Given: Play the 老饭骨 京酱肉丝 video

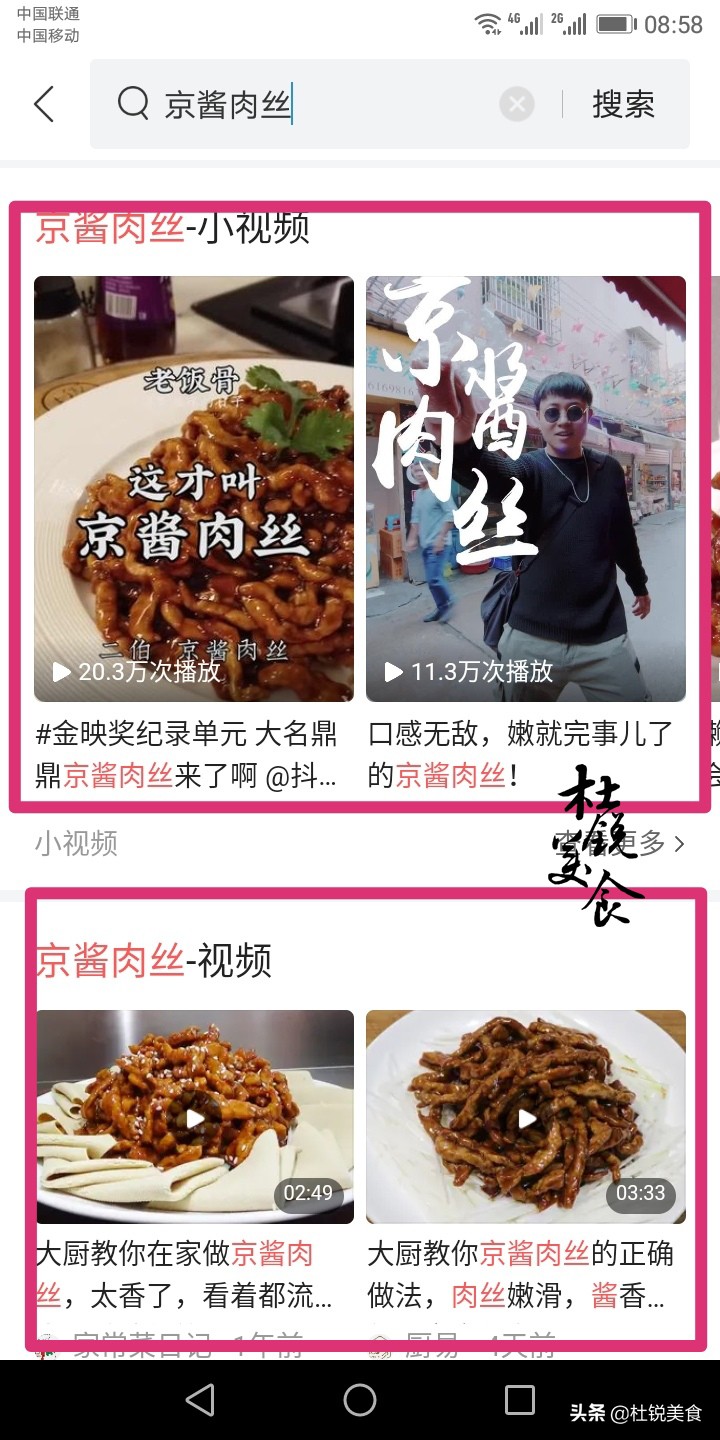Looking at the screenshot, I should pyautogui.click(x=193, y=470).
